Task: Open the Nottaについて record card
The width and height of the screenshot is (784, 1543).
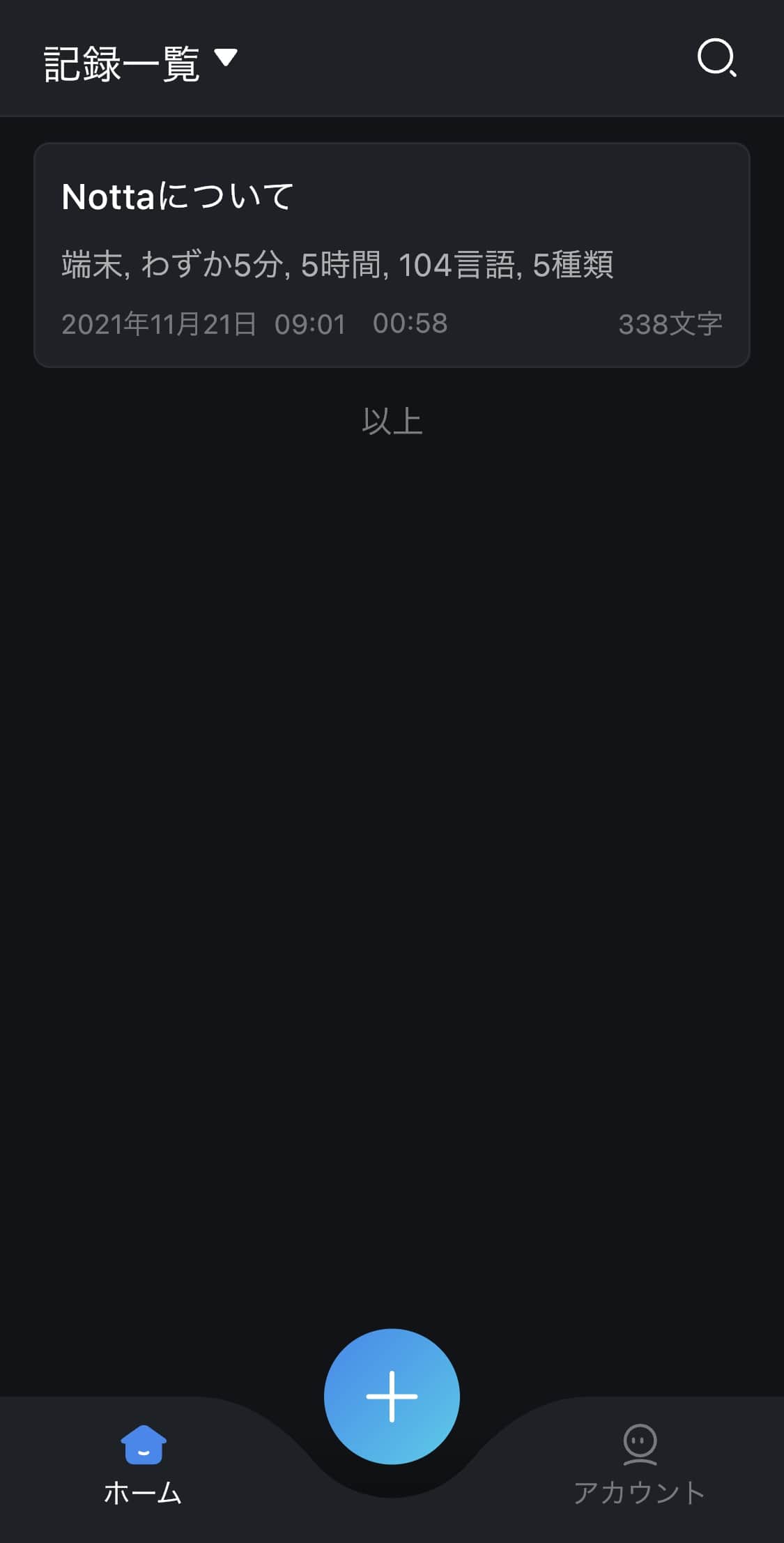Action: point(392,255)
